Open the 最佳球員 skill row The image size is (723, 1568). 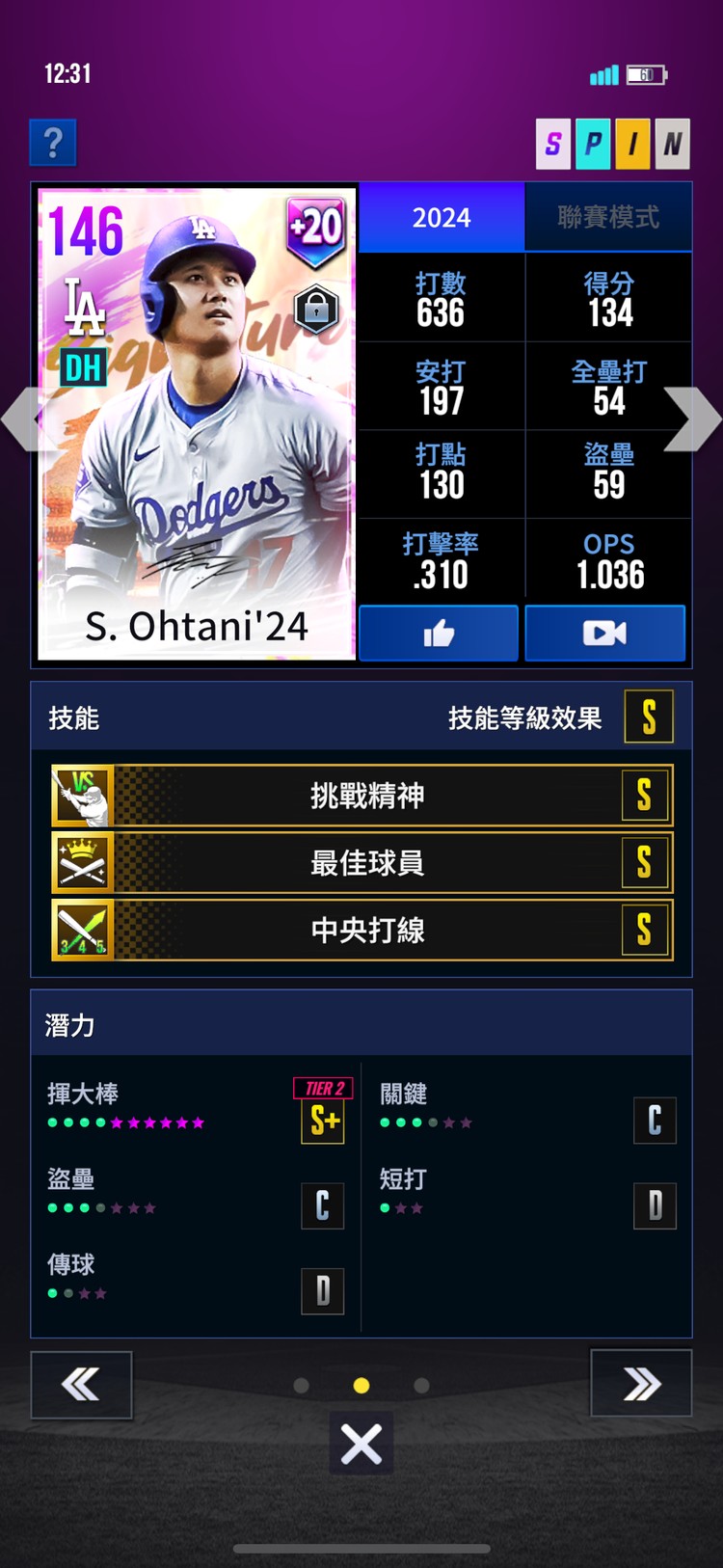click(361, 863)
